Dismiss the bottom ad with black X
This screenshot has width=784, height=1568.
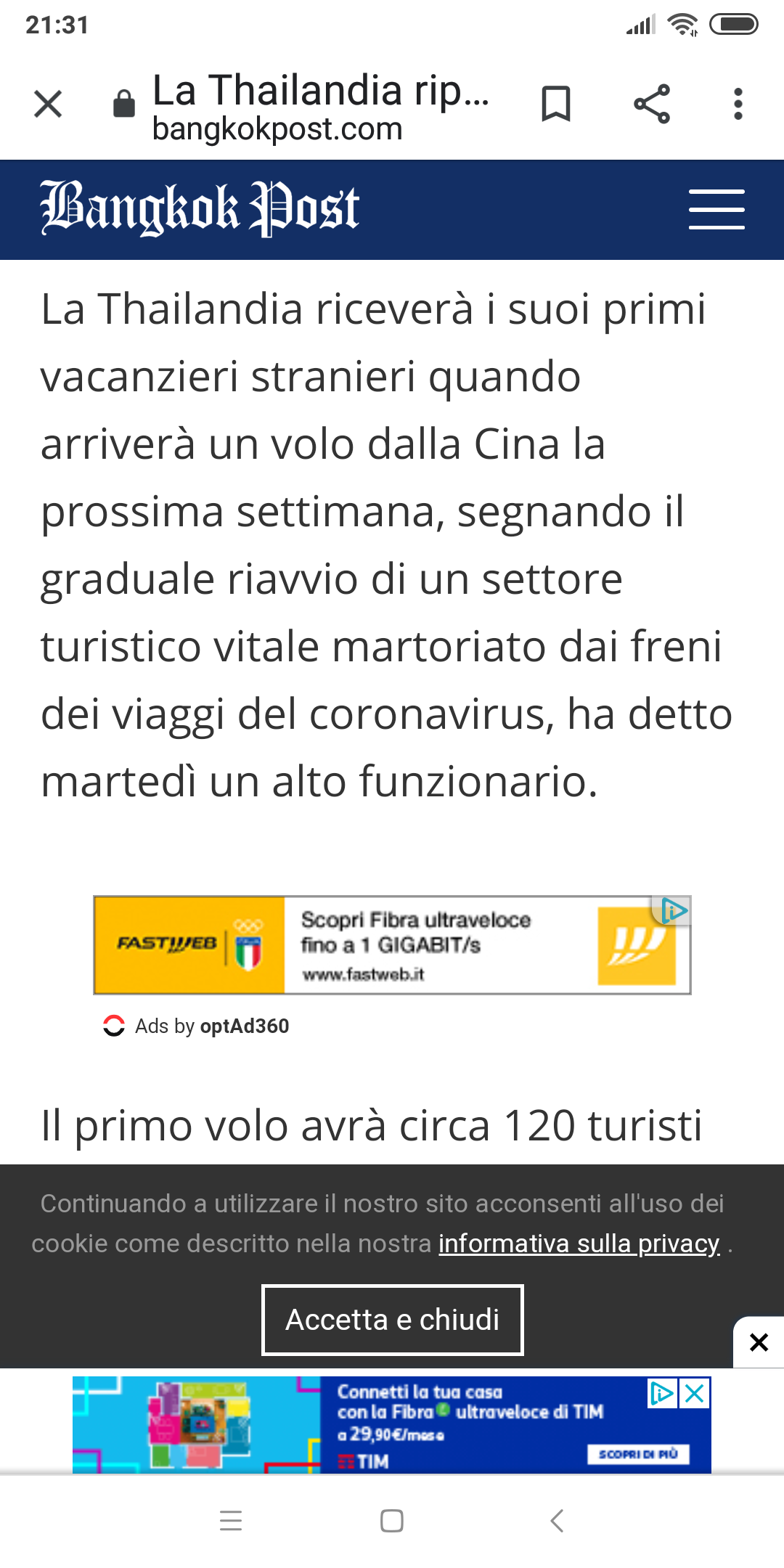759,1342
